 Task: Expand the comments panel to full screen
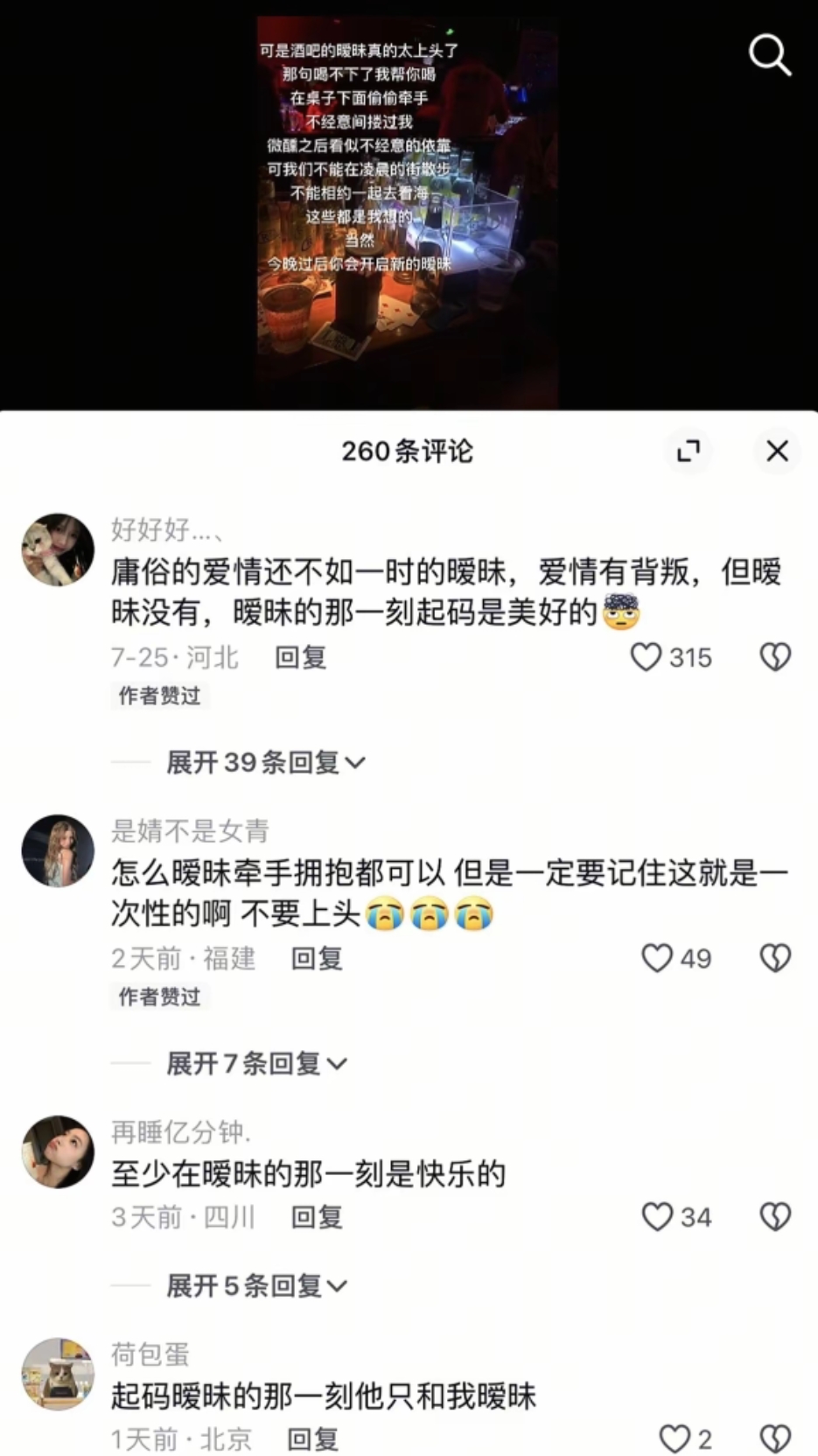coord(689,451)
